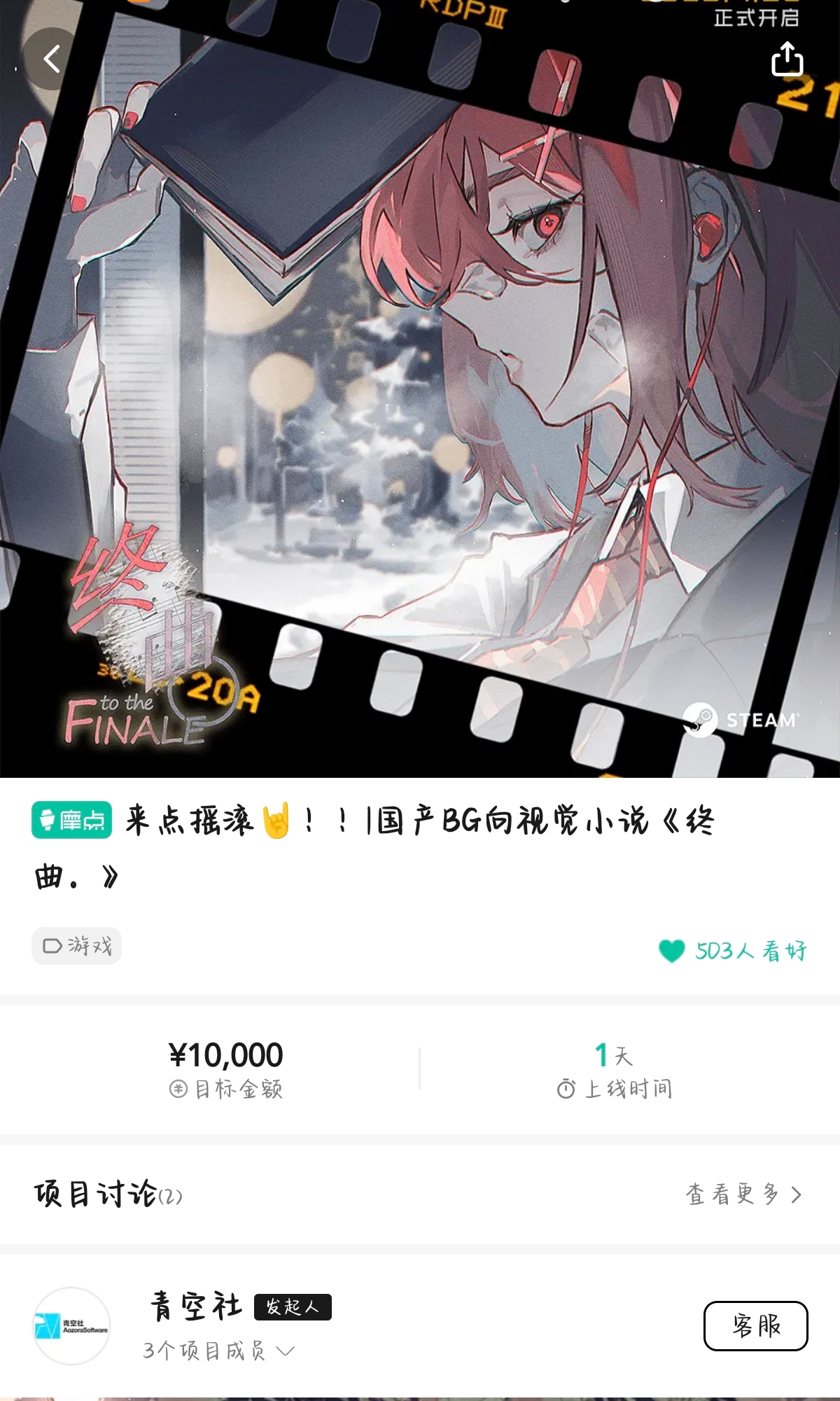Open 查看更多 in project discussion

point(743,1194)
